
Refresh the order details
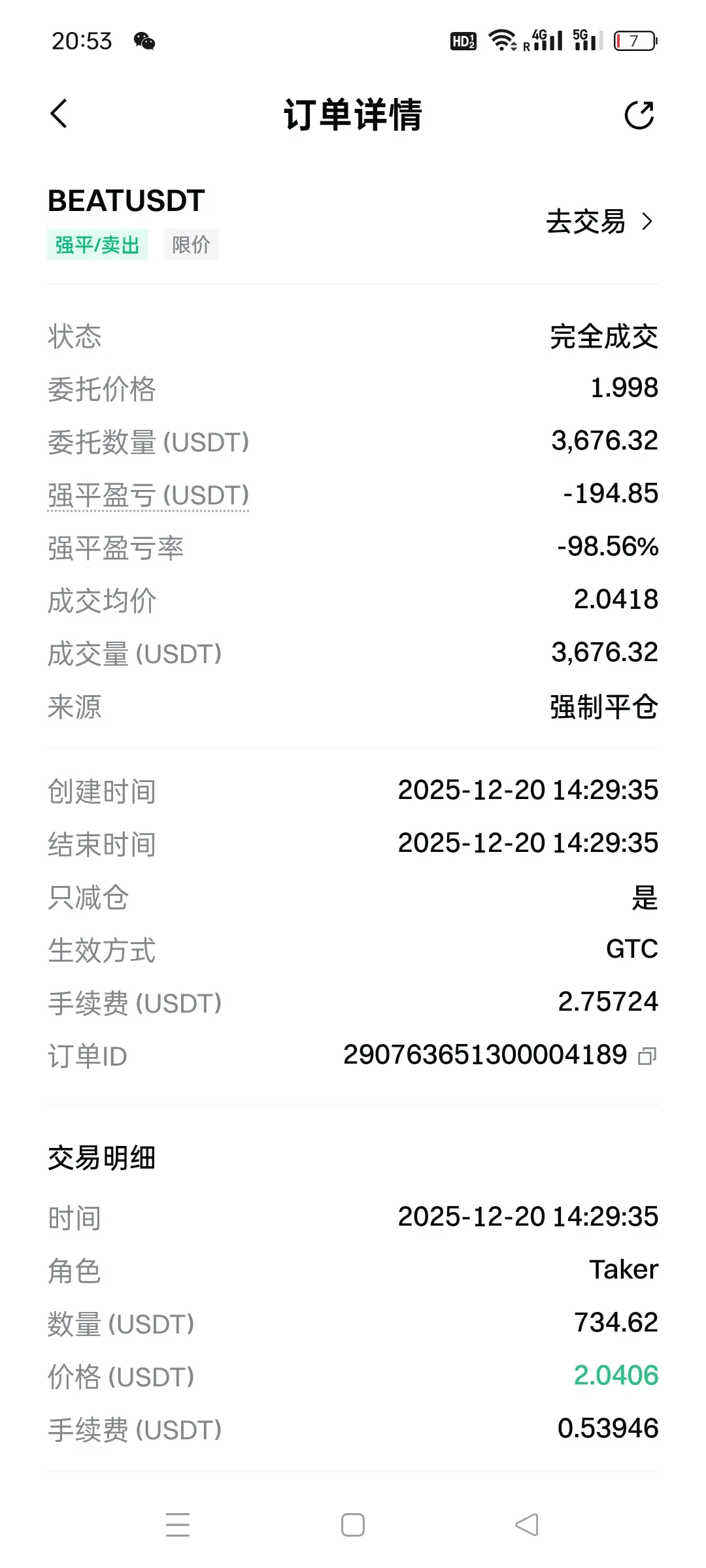(639, 116)
